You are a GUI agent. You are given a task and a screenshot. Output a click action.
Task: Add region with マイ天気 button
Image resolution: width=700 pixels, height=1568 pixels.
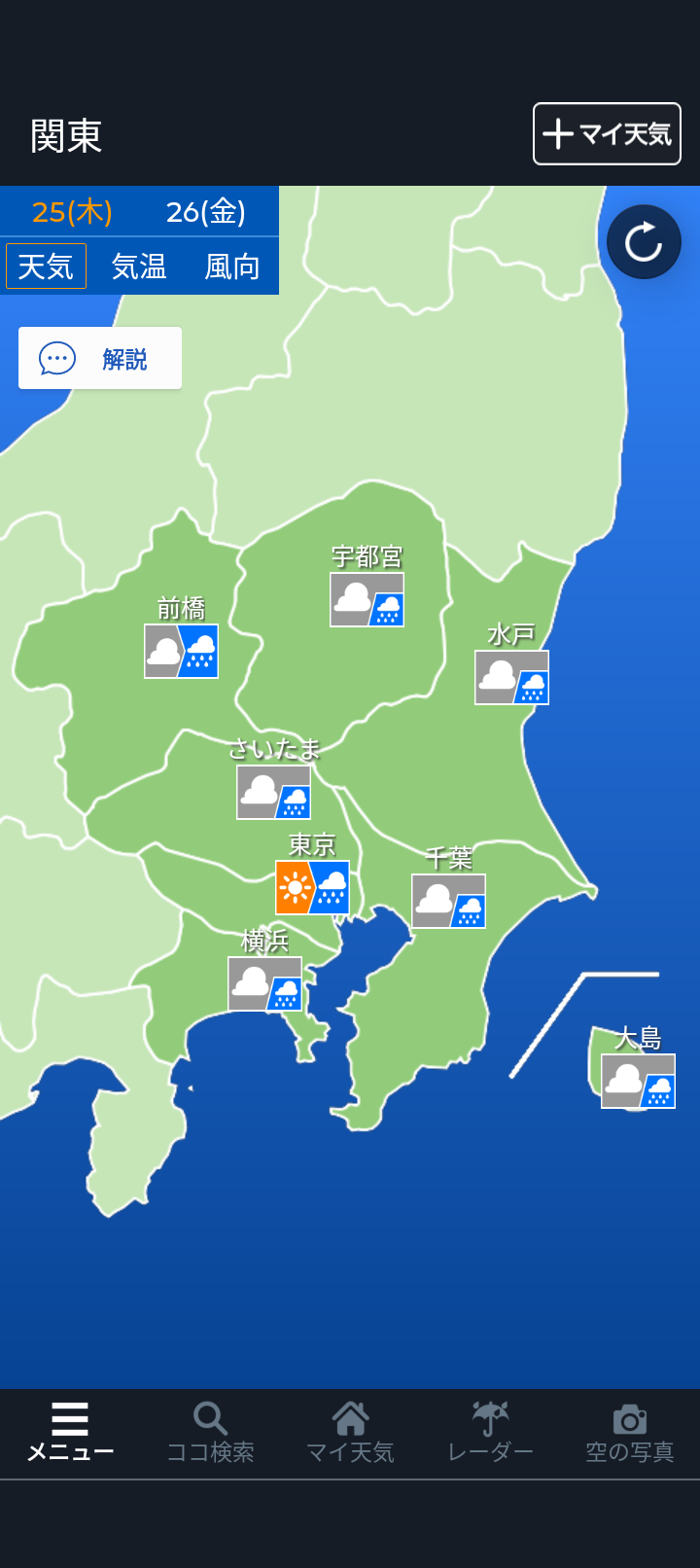pyautogui.click(x=607, y=133)
